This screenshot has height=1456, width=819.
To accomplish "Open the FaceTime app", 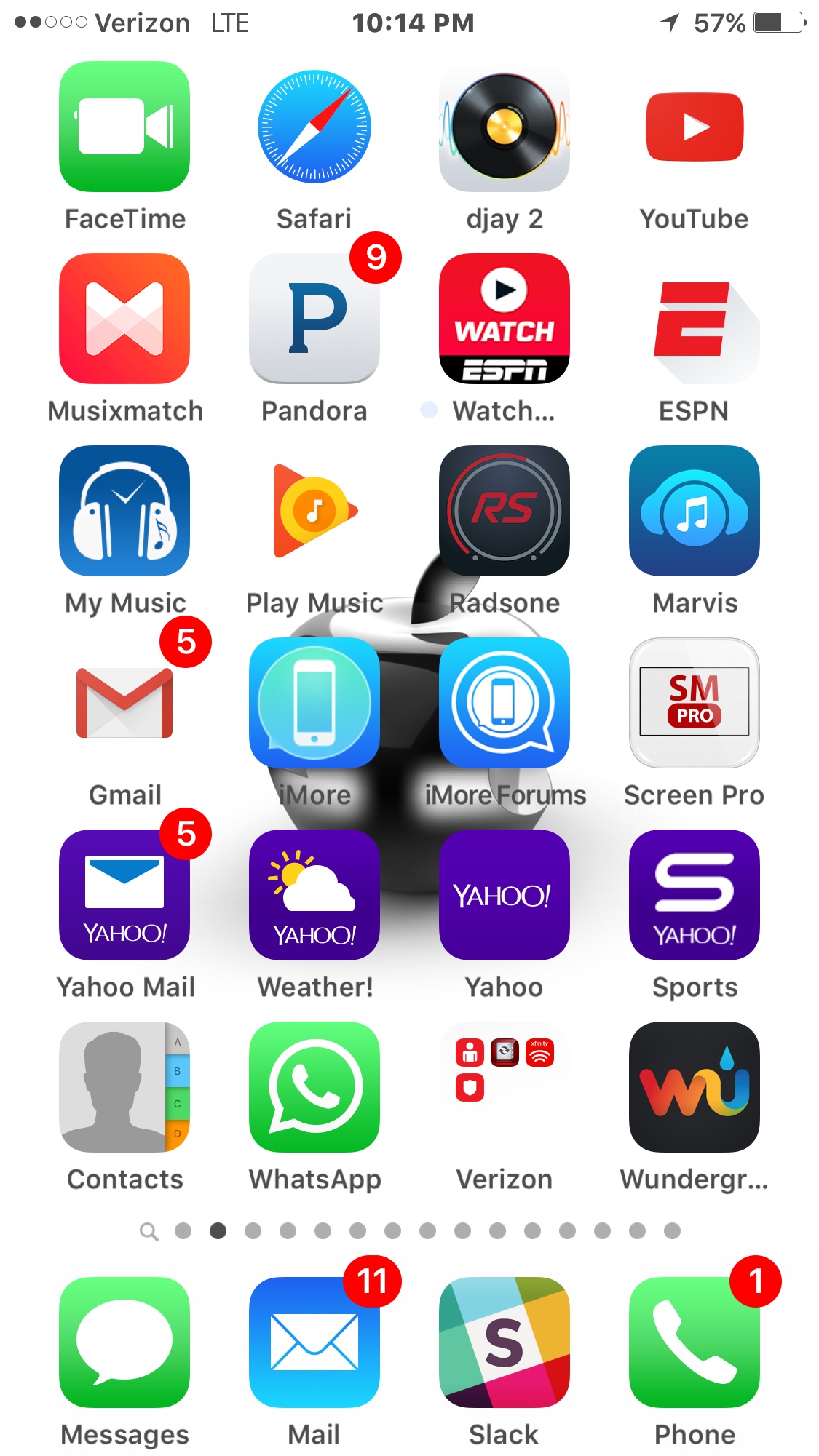I will point(124,127).
